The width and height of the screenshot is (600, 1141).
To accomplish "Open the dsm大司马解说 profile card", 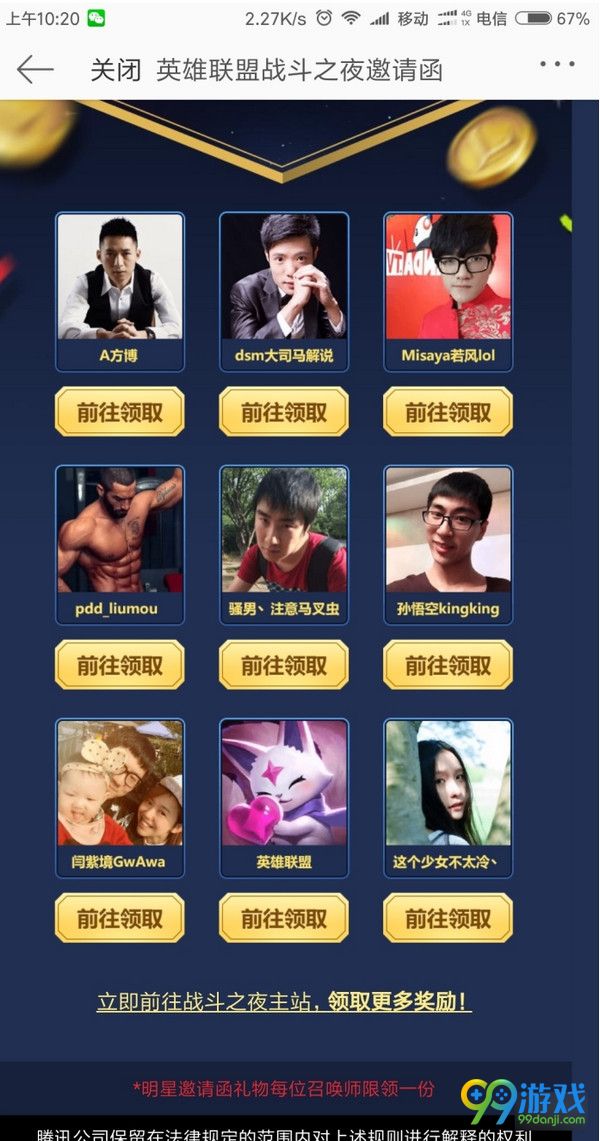I will click(284, 290).
